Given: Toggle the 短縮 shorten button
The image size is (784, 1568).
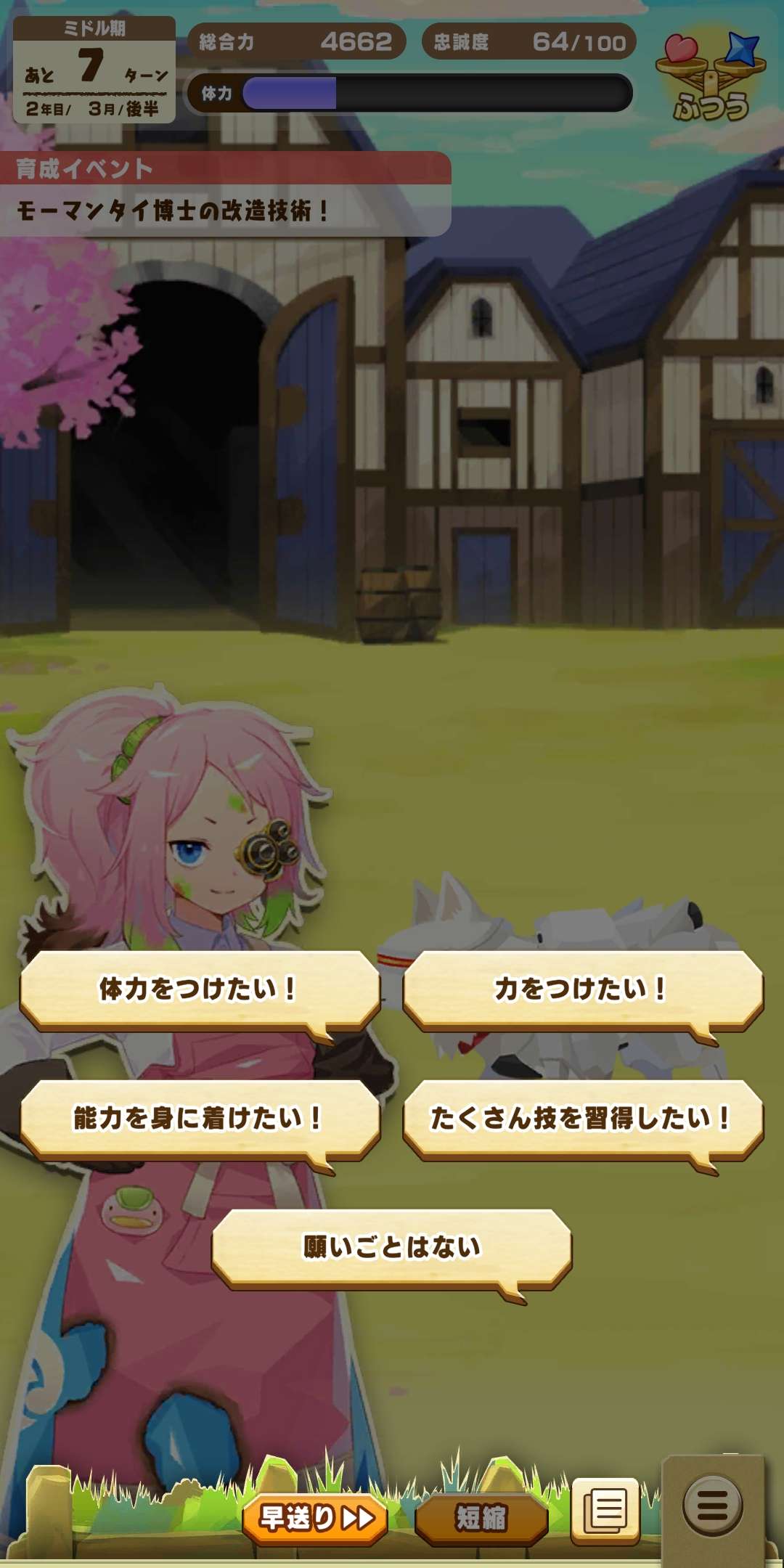Looking at the screenshot, I should click(481, 1518).
